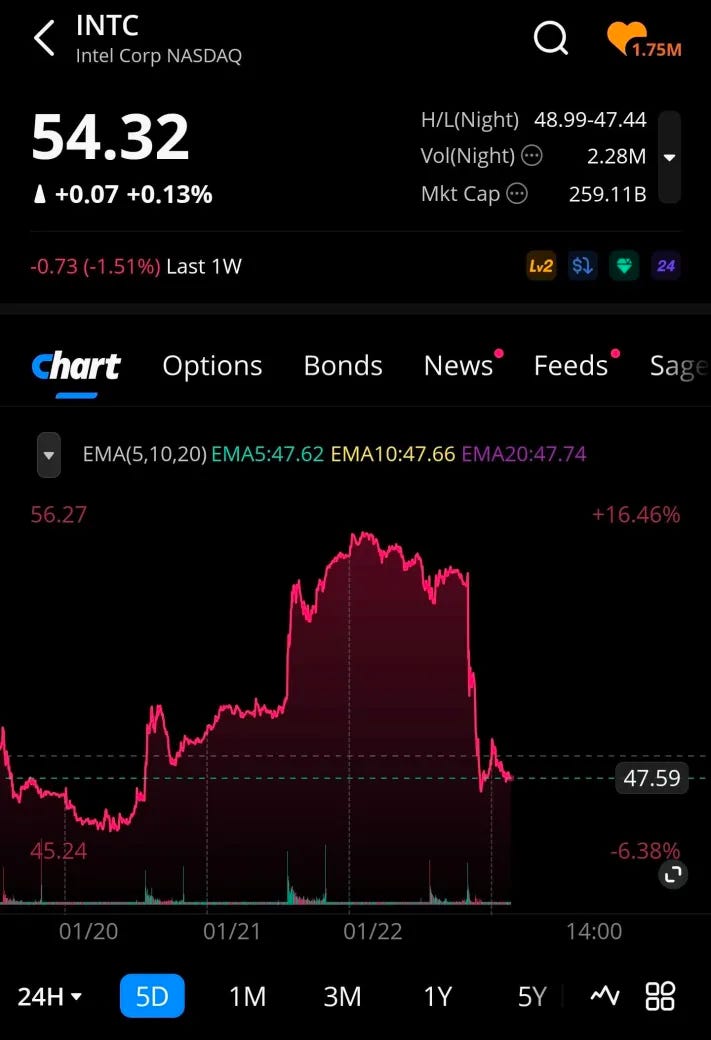Image resolution: width=711 pixels, height=1040 pixels.
Task: Tap the 24-hour trading badge
Action: tap(666, 266)
